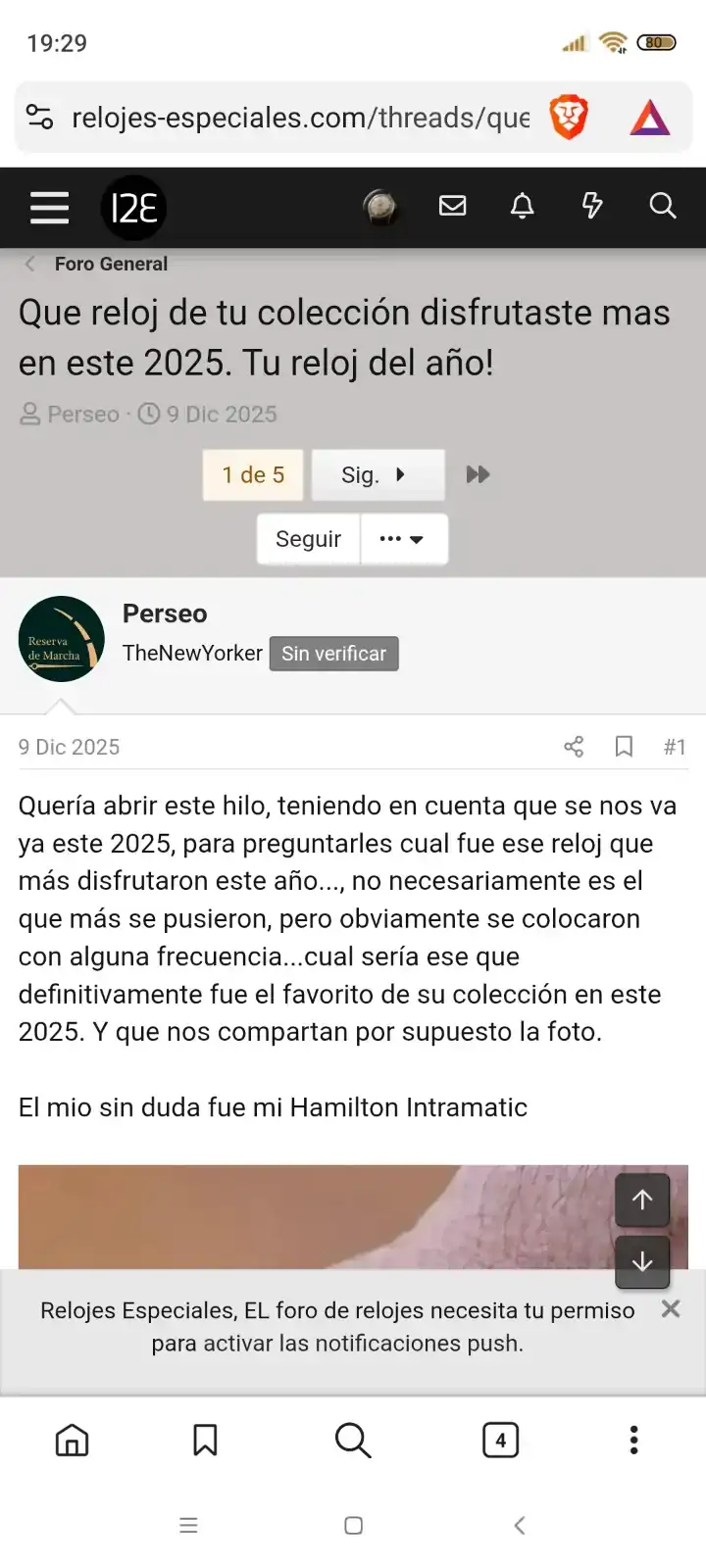Click the battery level indicator
Screen dimensions: 706x1568
click(655, 42)
